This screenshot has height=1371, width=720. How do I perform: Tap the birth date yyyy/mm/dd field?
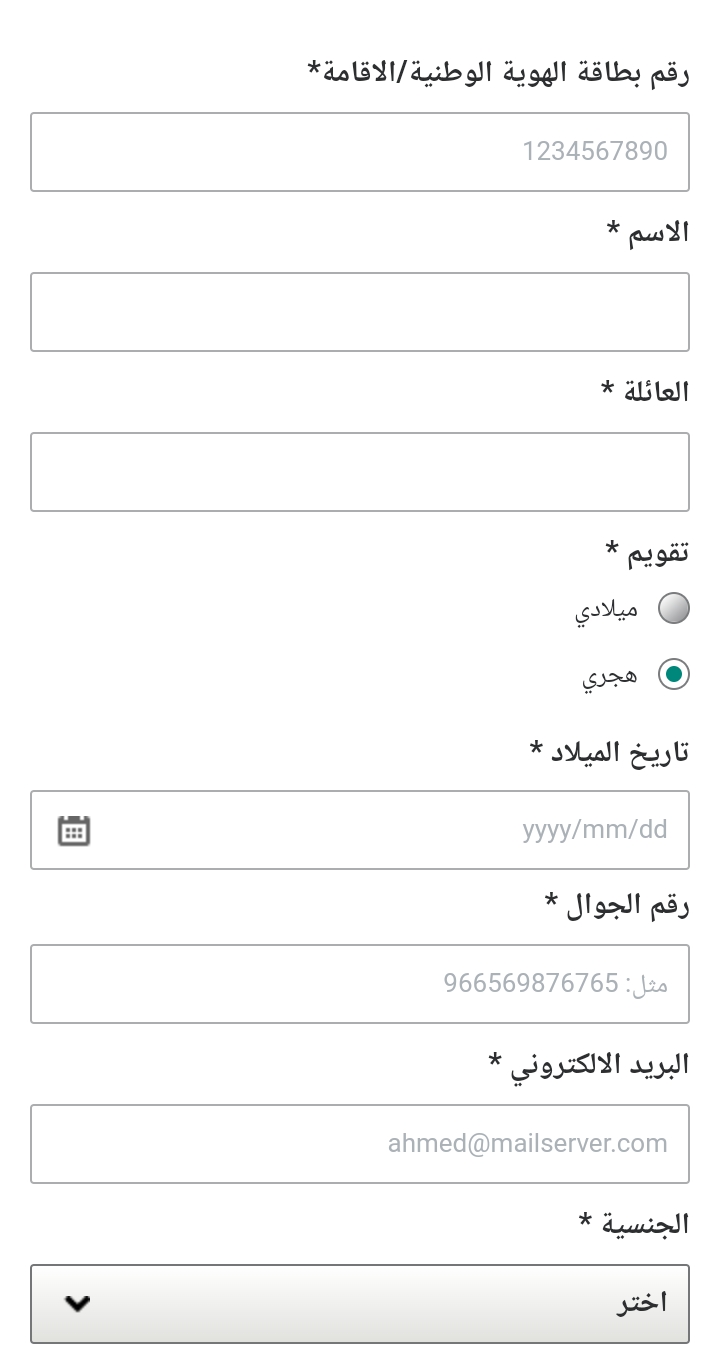[360, 830]
